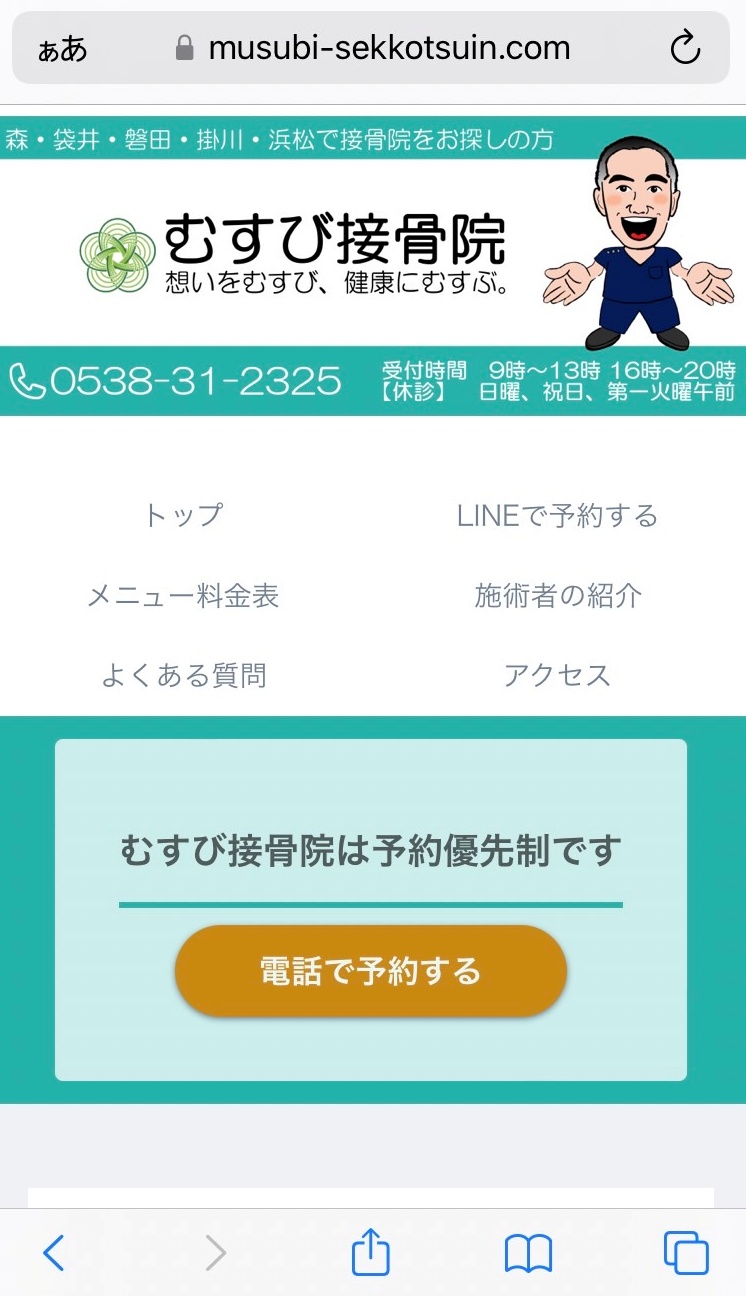The height and width of the screenshot is (1296, 746).
Task: Go back to the previous page
Action: [54, 1252]
